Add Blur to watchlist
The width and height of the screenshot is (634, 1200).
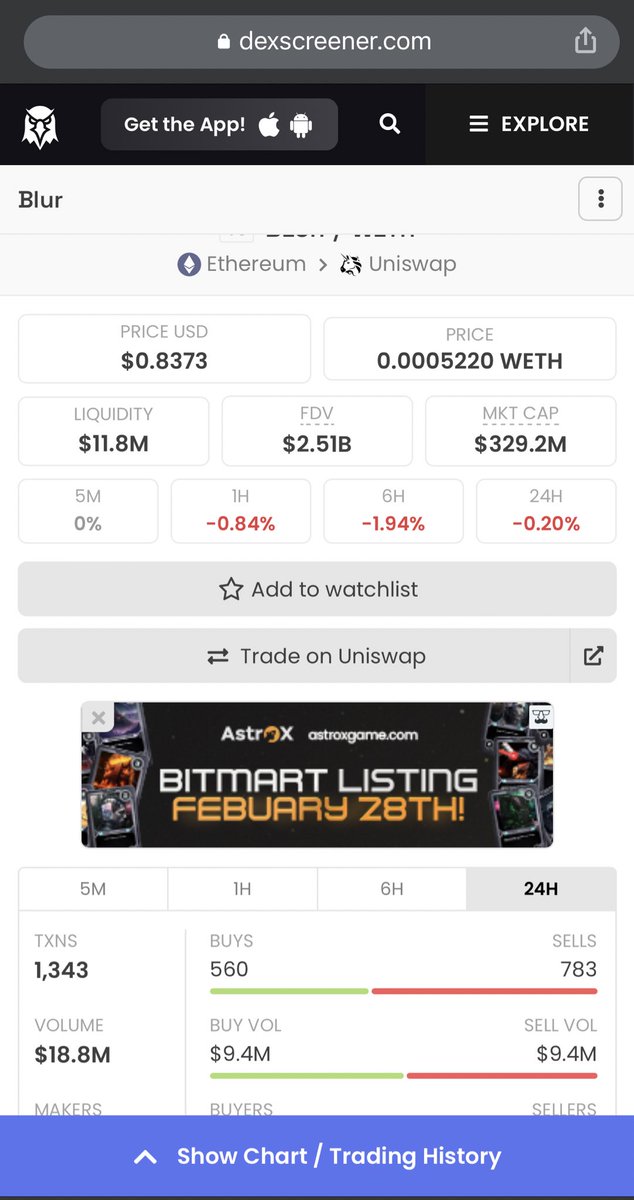click(x=317, y=589)
